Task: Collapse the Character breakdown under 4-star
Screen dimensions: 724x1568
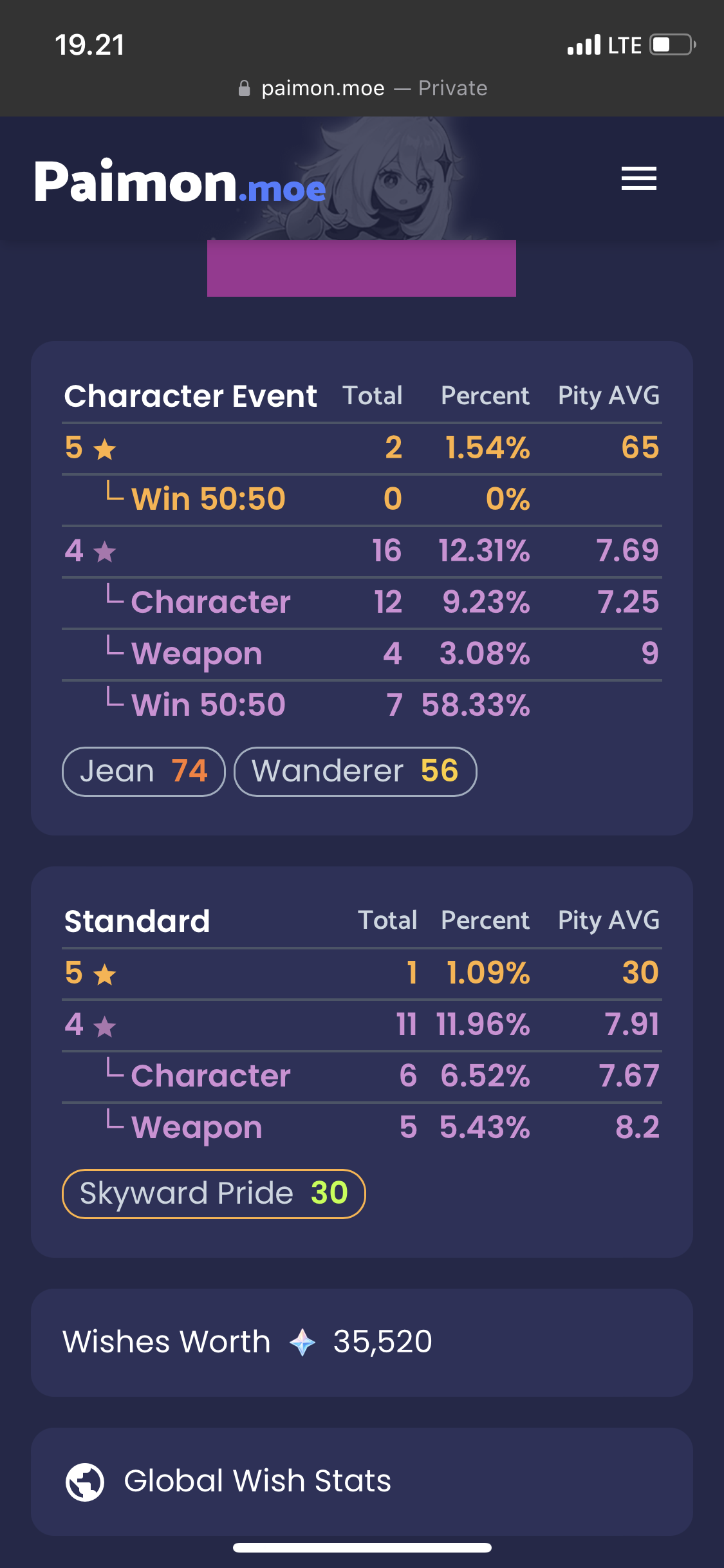Action: click(210, 602)
